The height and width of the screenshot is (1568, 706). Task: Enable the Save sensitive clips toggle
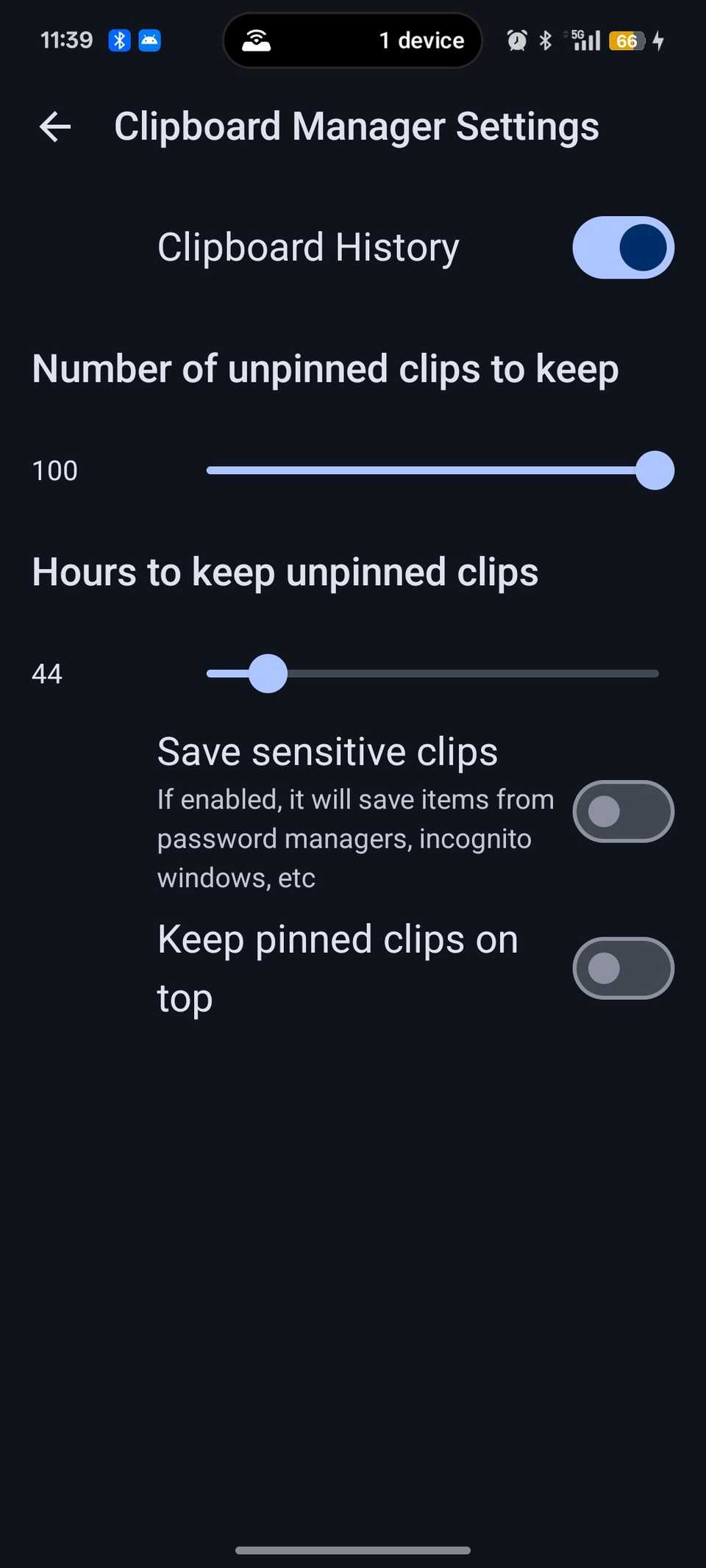(622, 811)
